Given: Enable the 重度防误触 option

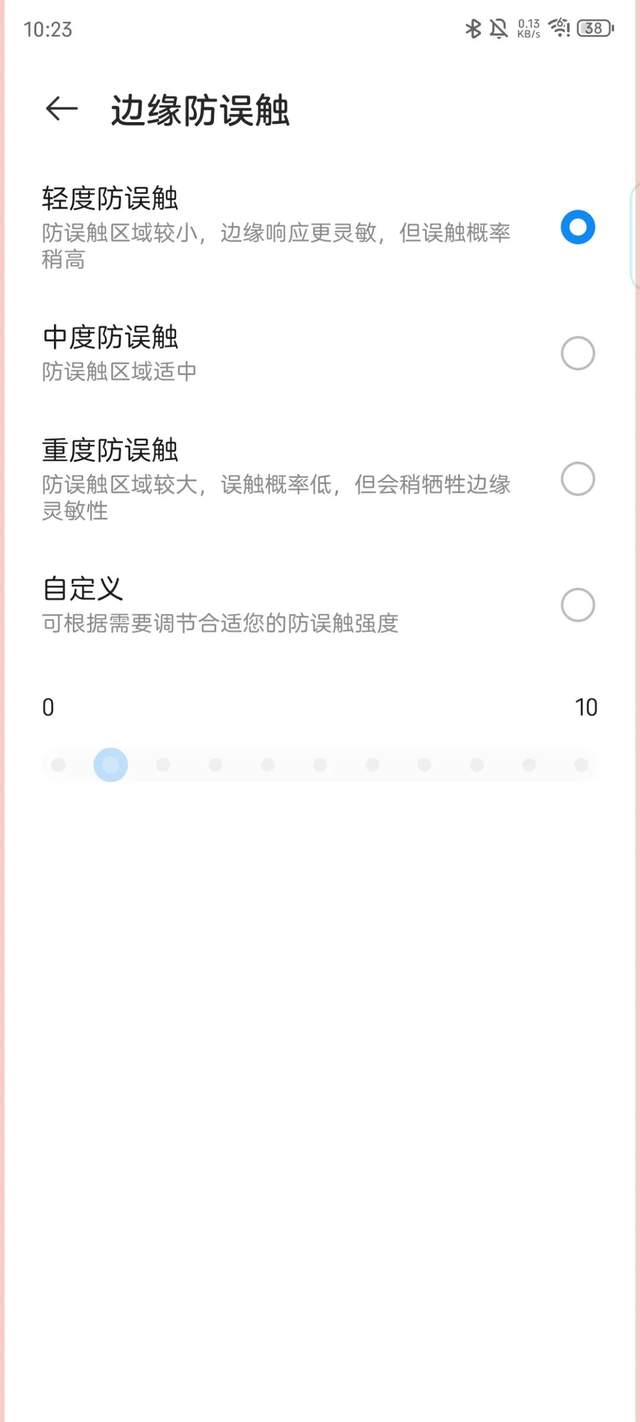Looking at the screenshot, I should click(577, 479).
